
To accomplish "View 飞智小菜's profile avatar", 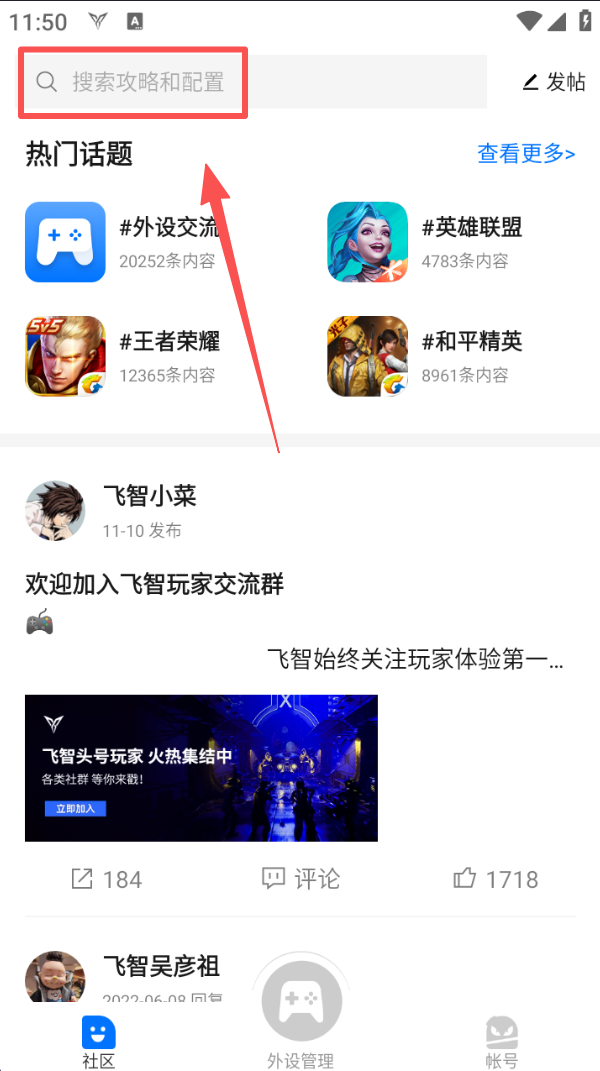I will (x=55, y=510).
